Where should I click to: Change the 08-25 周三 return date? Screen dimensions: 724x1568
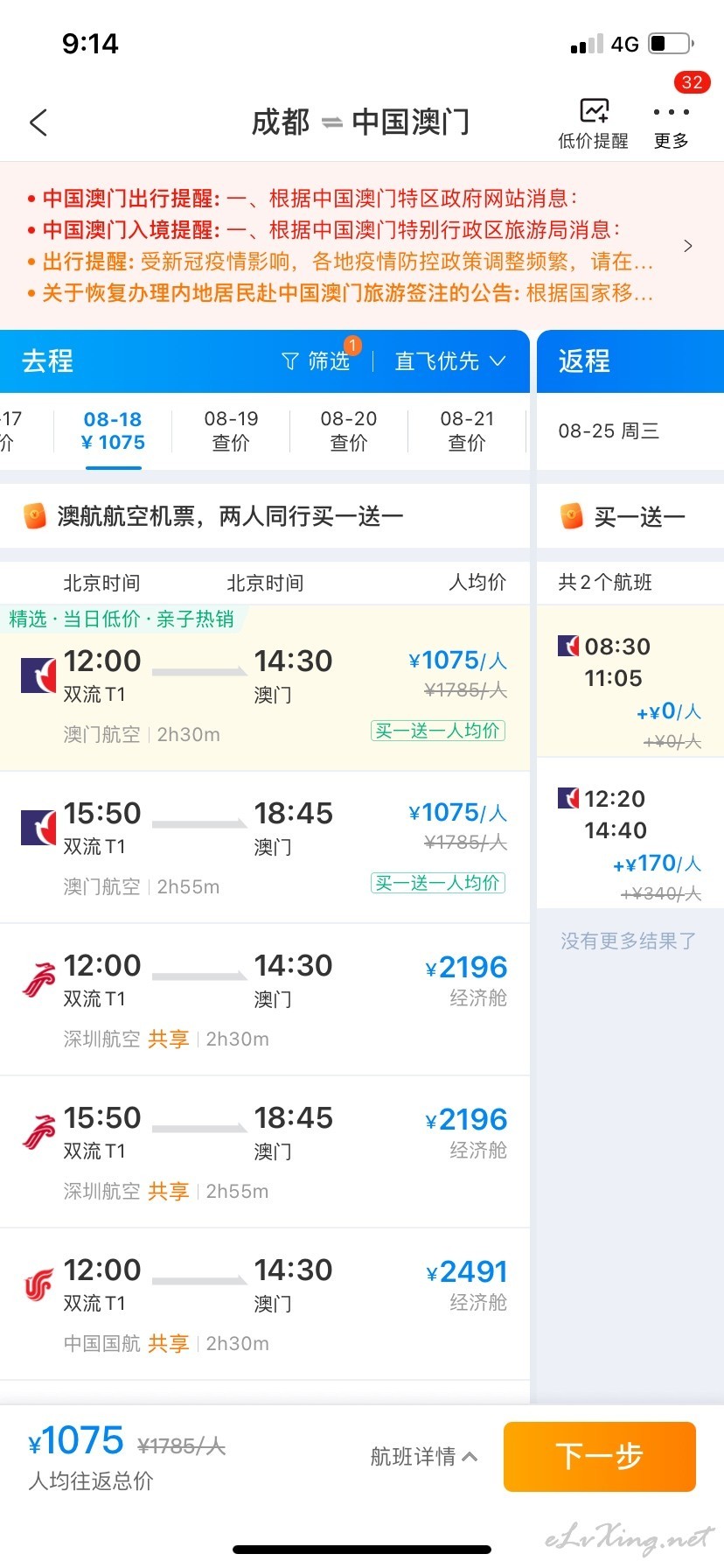coord(609,431)
